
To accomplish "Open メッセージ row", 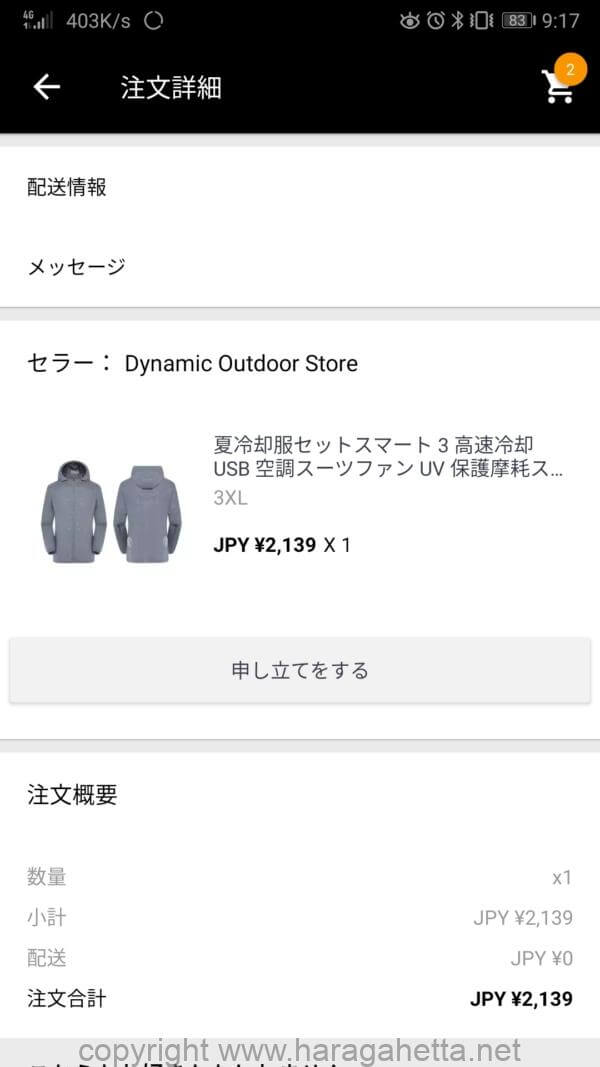I will click(300, 267).
